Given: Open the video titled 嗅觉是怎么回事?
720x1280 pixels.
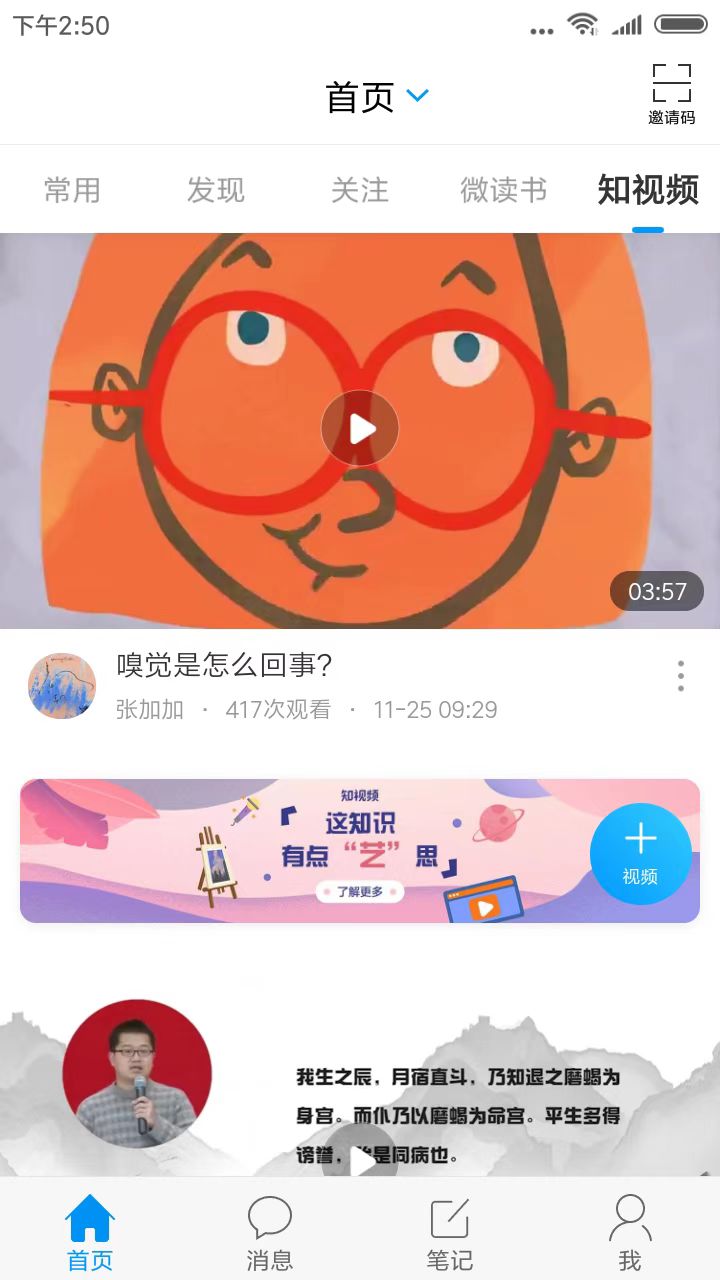Looking at the screenshot, I should pos(222,663).
